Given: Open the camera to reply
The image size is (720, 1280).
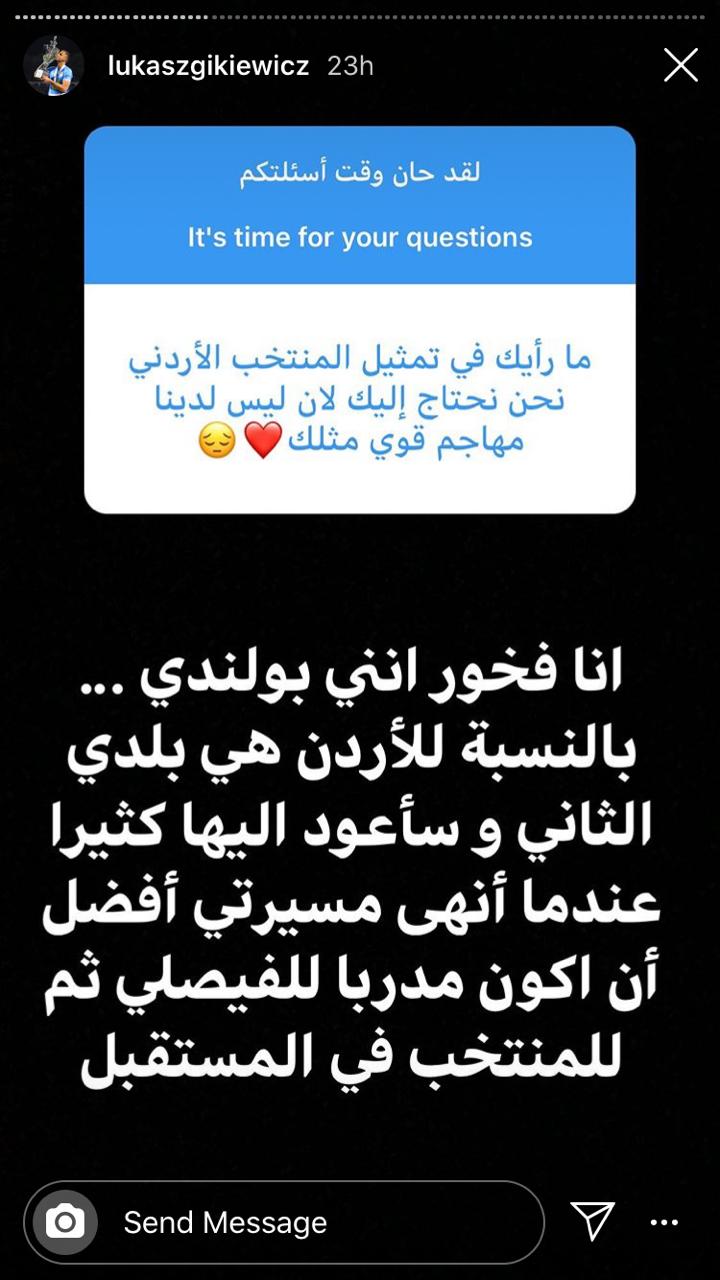Looking at the screenshot, I should pos(66,1222).
